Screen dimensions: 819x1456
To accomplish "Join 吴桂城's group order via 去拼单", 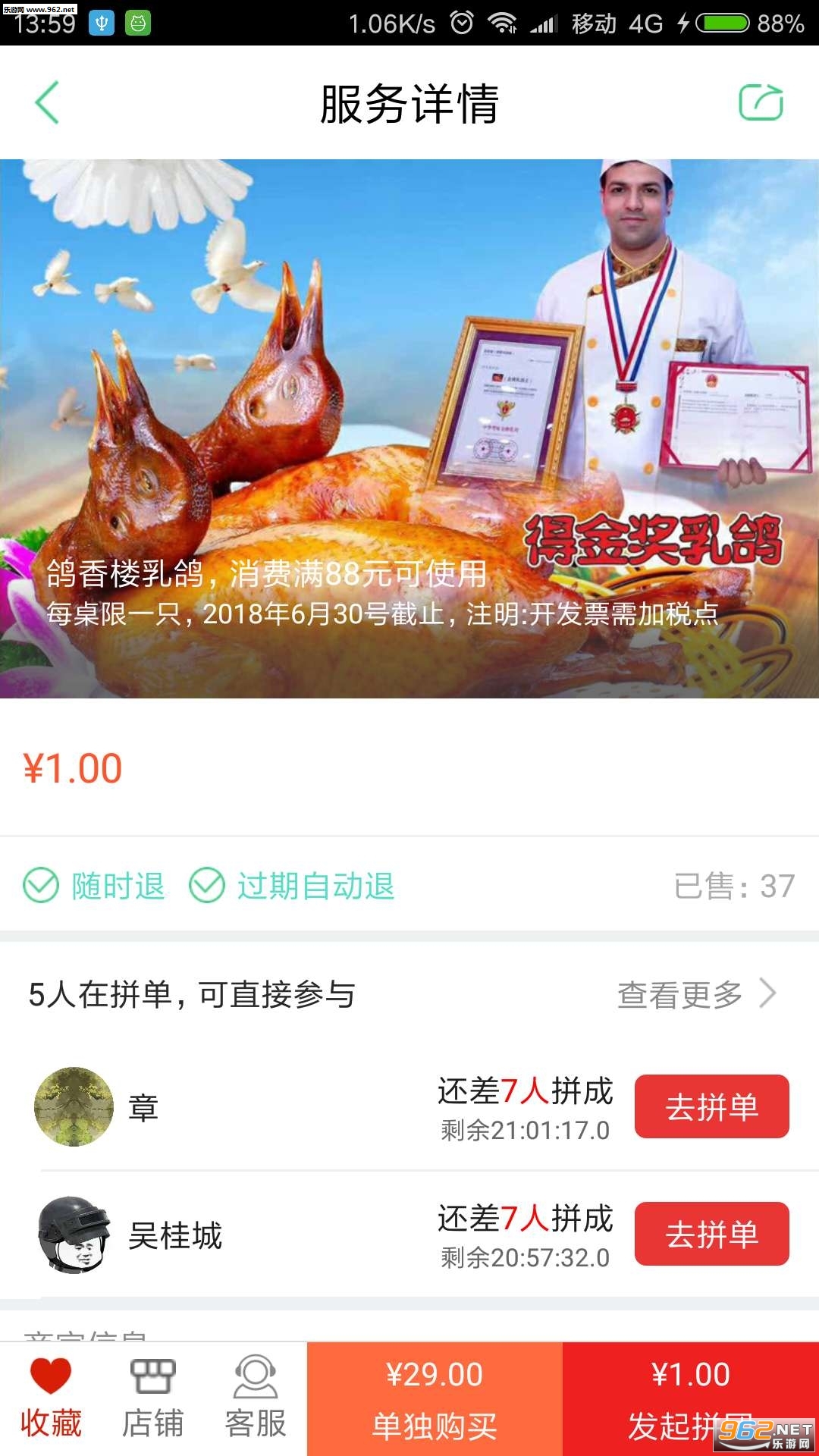I will point(711,1234).
